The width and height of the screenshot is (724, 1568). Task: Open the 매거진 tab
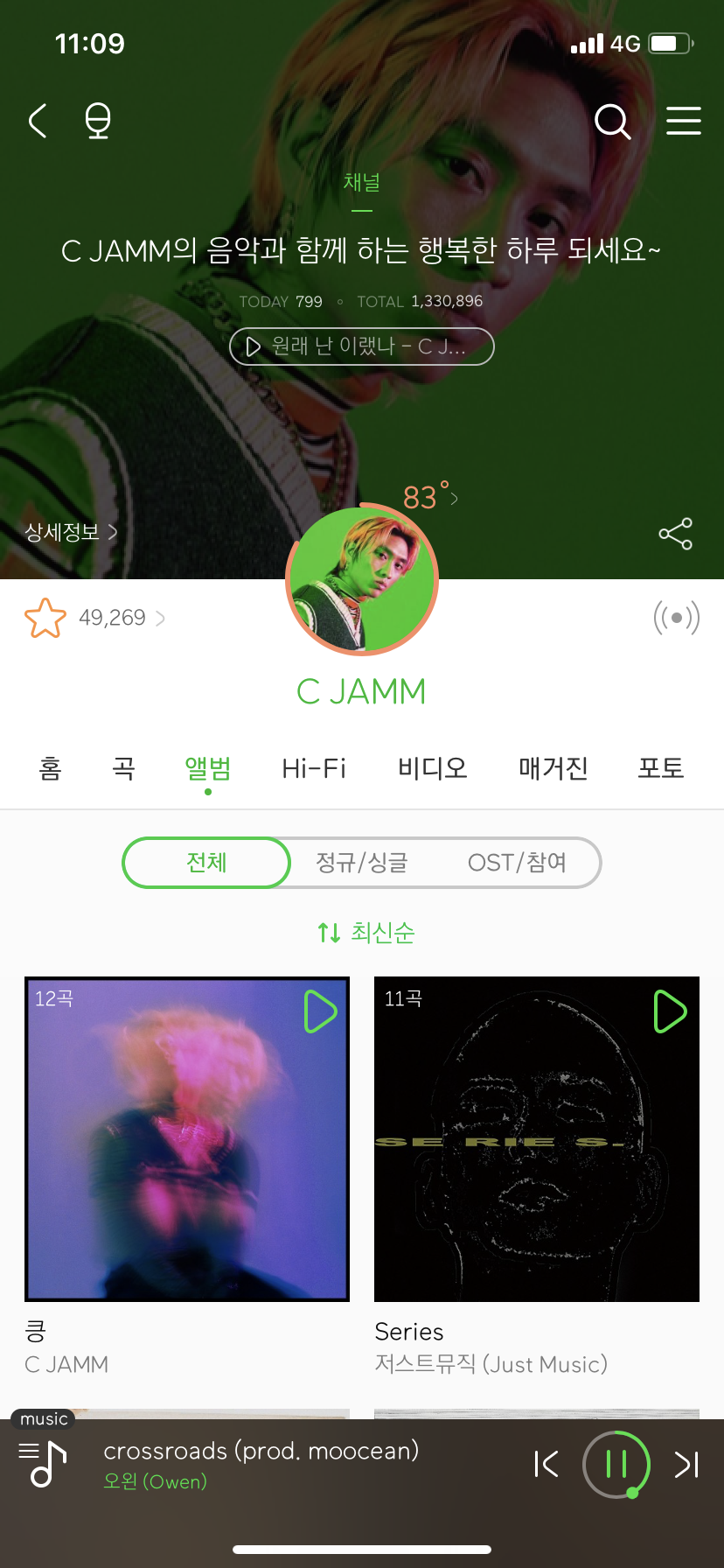[553, 768]
